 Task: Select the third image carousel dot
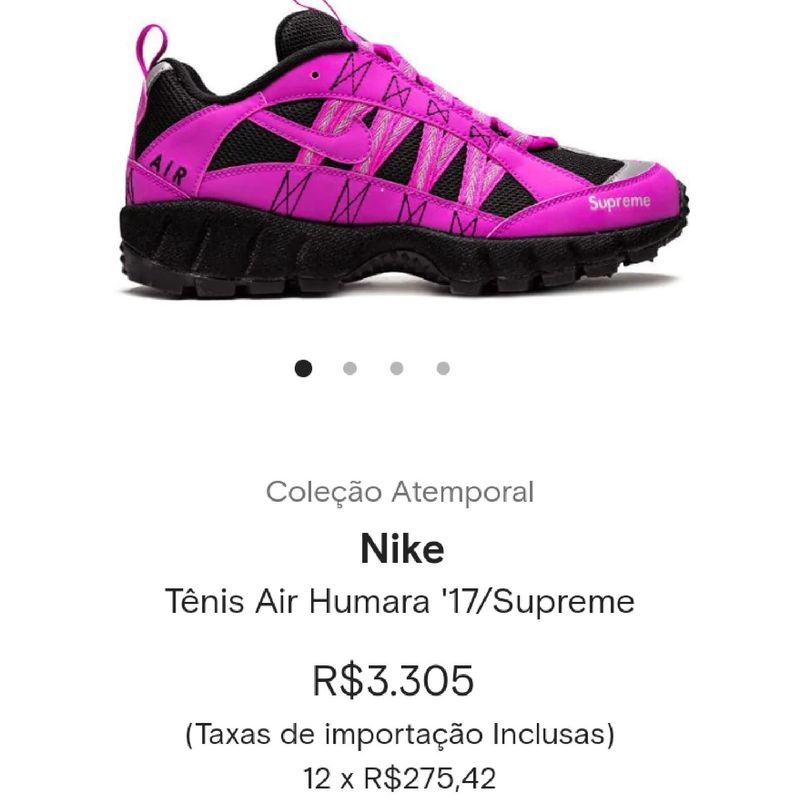click(397, 368)
